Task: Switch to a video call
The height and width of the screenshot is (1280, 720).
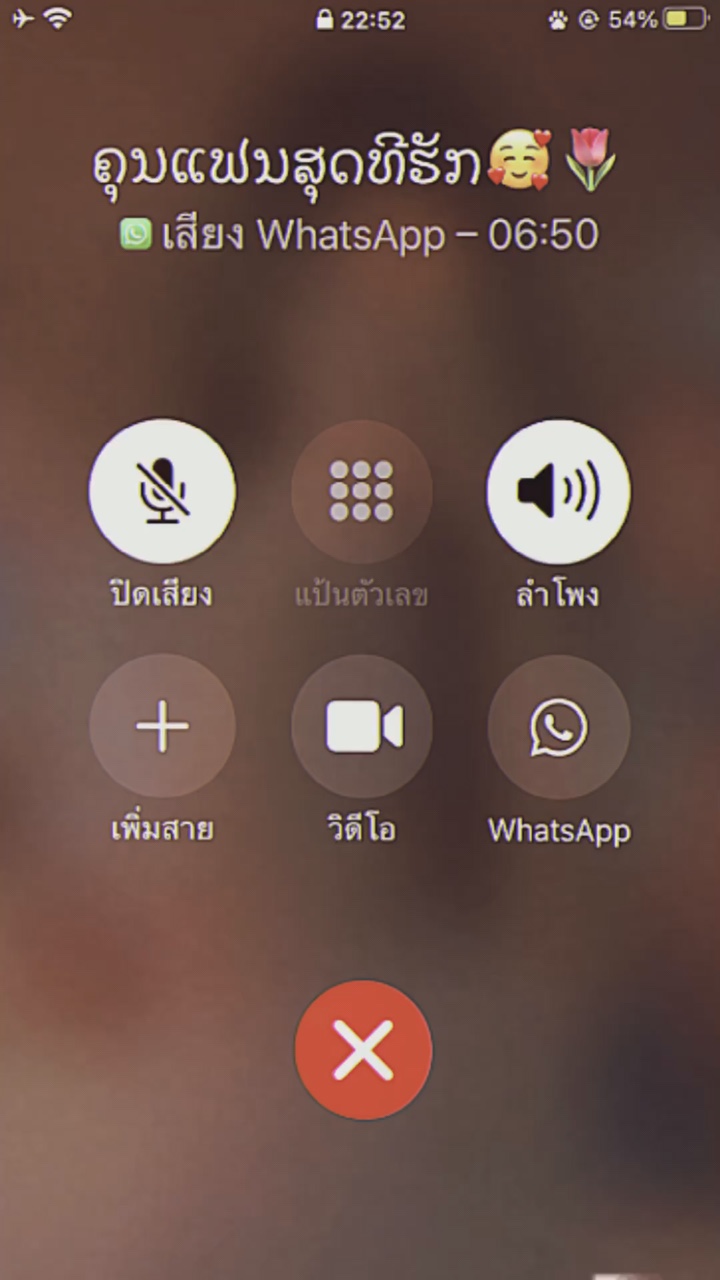Action: (362, 727)
